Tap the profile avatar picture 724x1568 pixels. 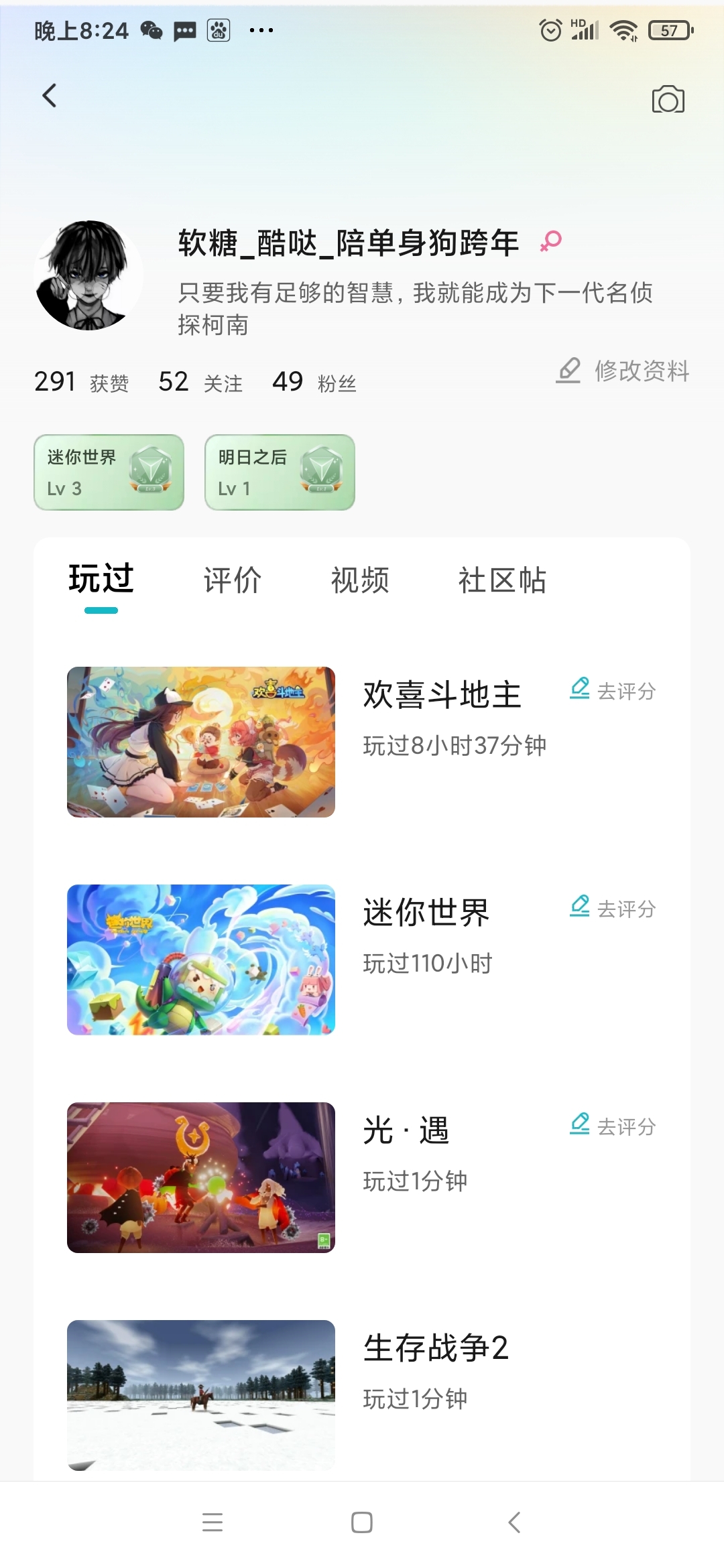coord(88,275)
